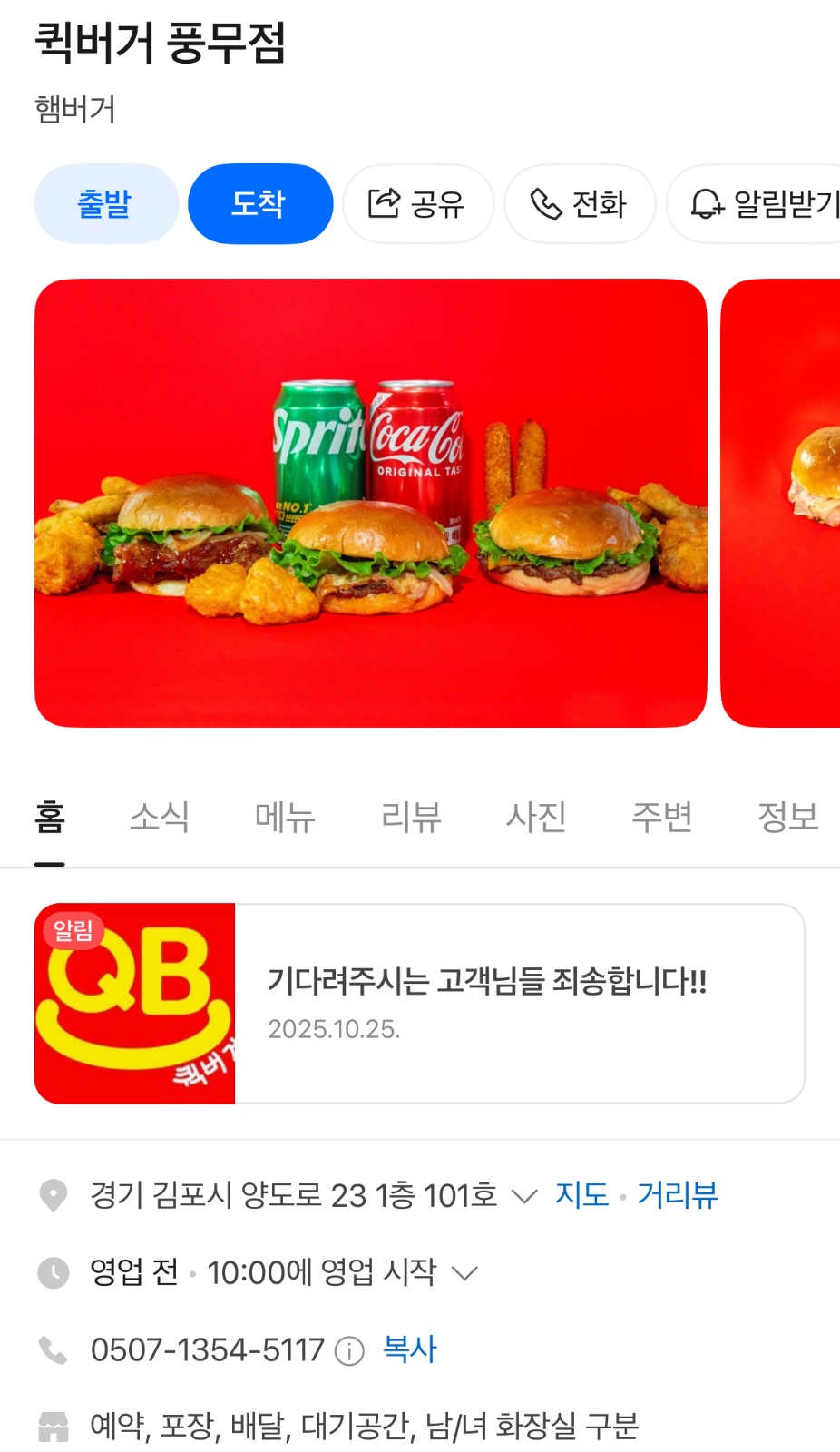The width and height of the screenshot is (840, 1452).
Task: Click the clock icon next to business hours
Action: (x=54, y=1273)
